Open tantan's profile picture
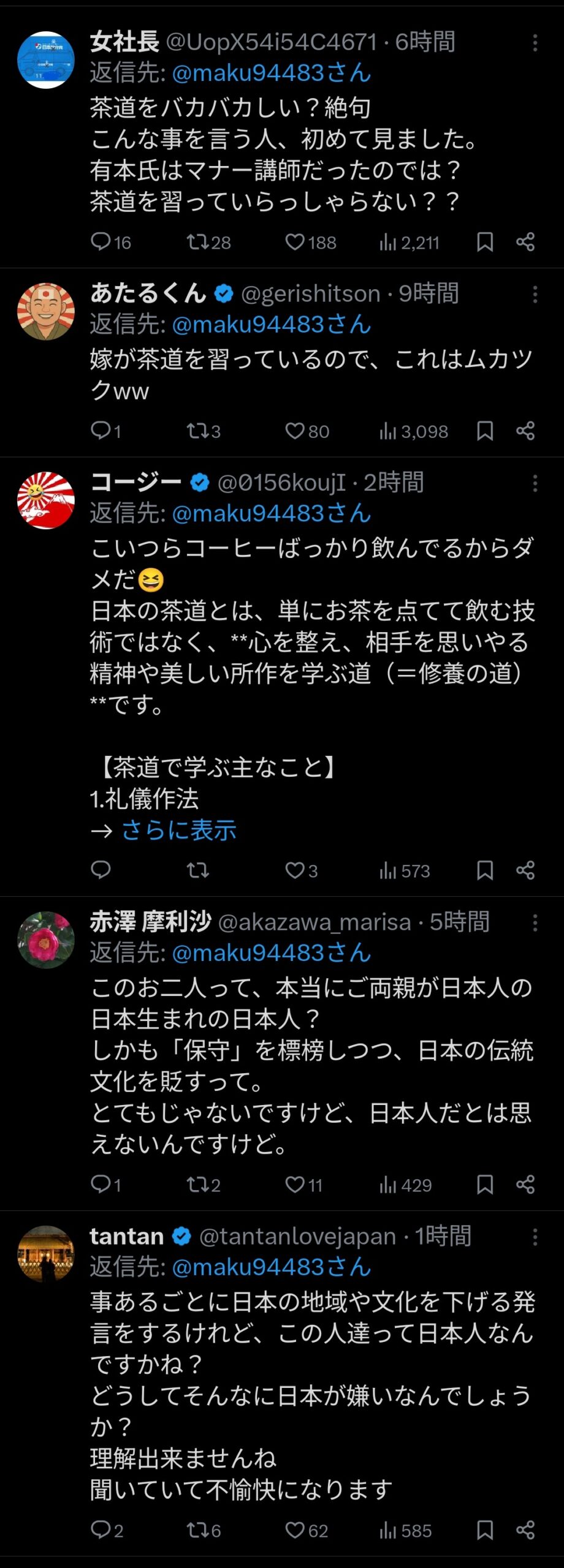Viewport: 564px width, 1568px height. point(46,1254)
